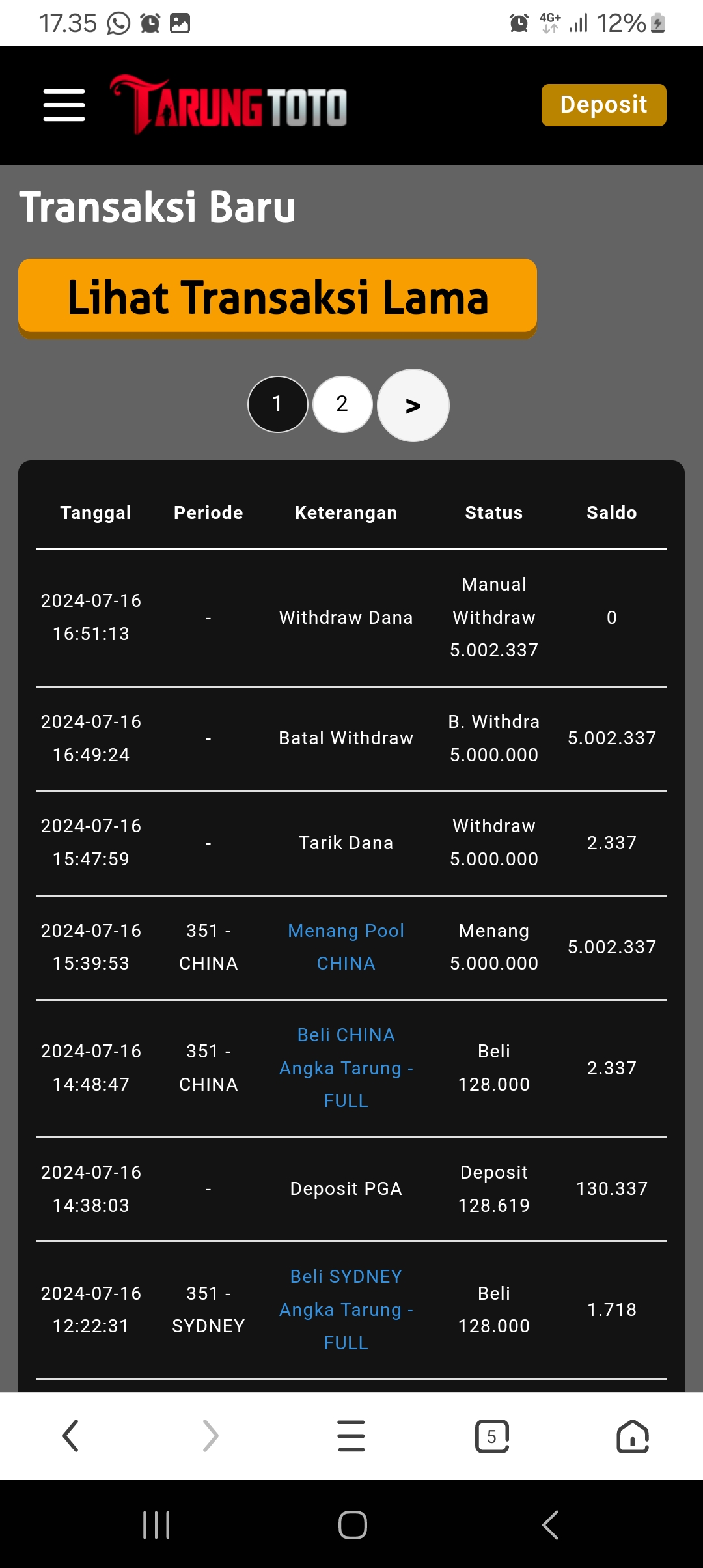Viewport: 703px width, 1568px height.
Task: Open Lihat Transaksi Lama
Action: pyautogui.click(x=277, y=298)
